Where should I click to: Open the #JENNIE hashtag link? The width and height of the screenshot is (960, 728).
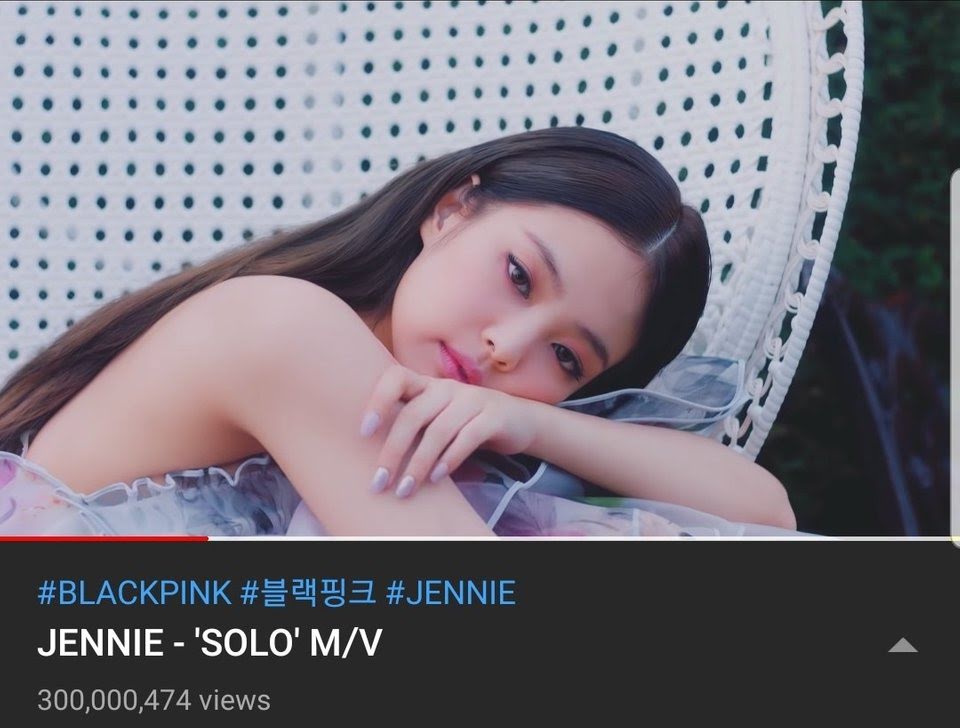coord(450,593)
